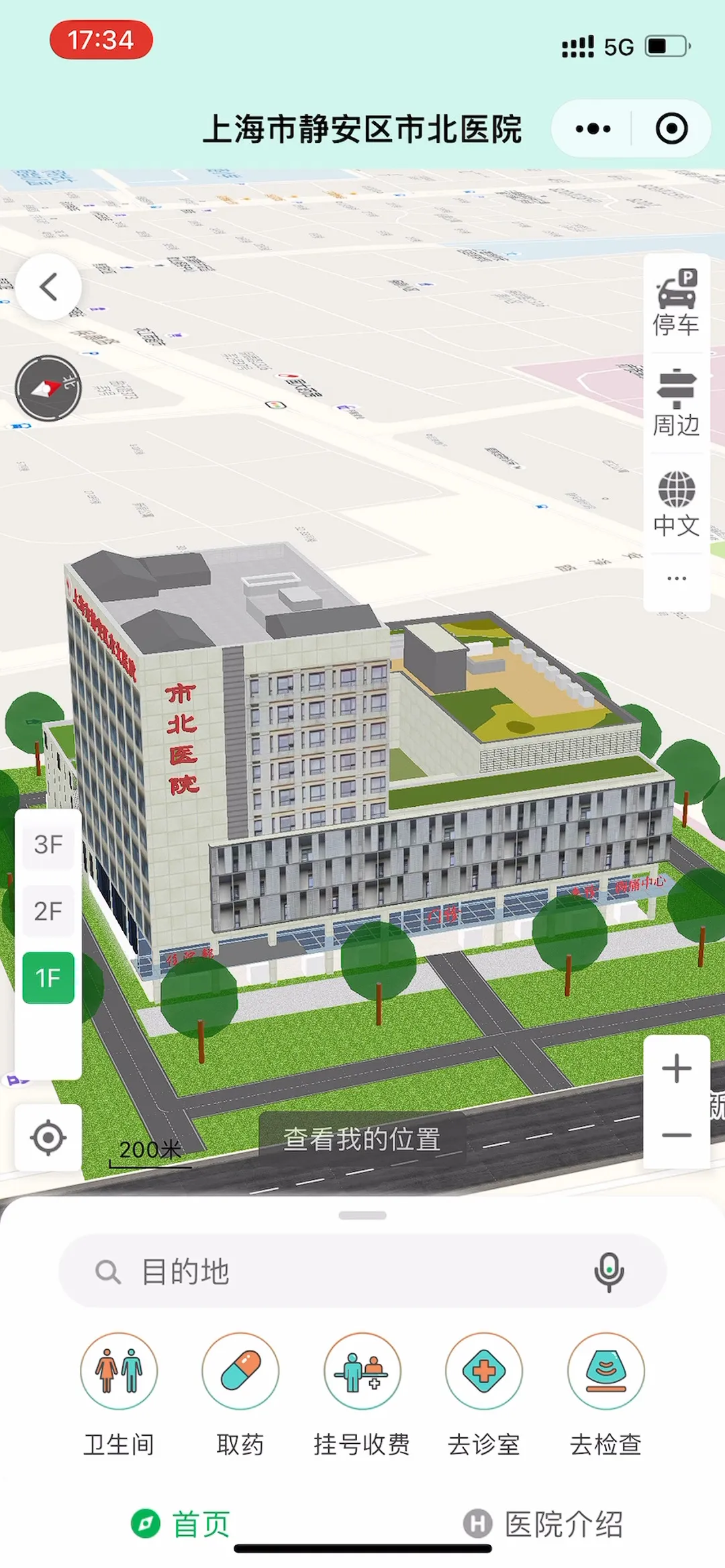Zoom in the map with plus
Screen dimensions: 725x1568
coord(677,1069)
